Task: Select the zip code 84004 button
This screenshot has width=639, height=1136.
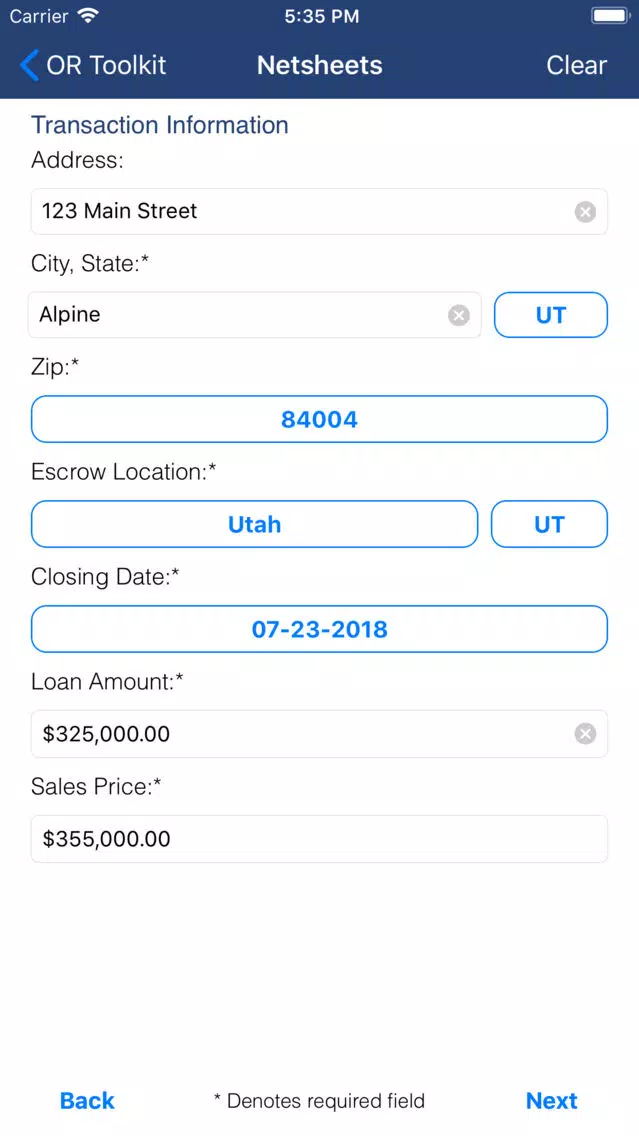Action: pyautogui.click(x=319, y=419)
